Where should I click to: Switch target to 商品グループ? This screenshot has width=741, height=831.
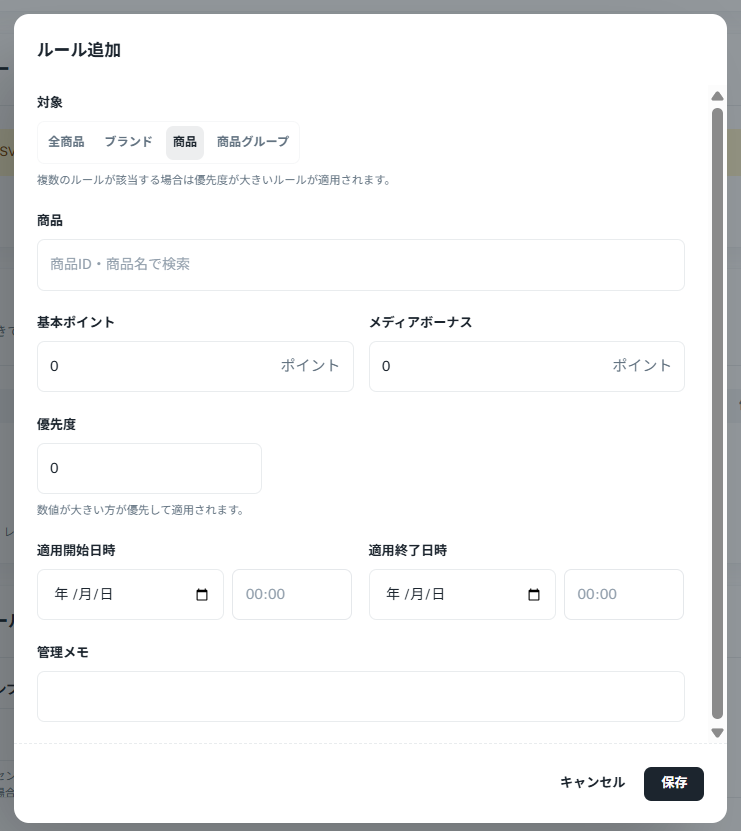253,142
